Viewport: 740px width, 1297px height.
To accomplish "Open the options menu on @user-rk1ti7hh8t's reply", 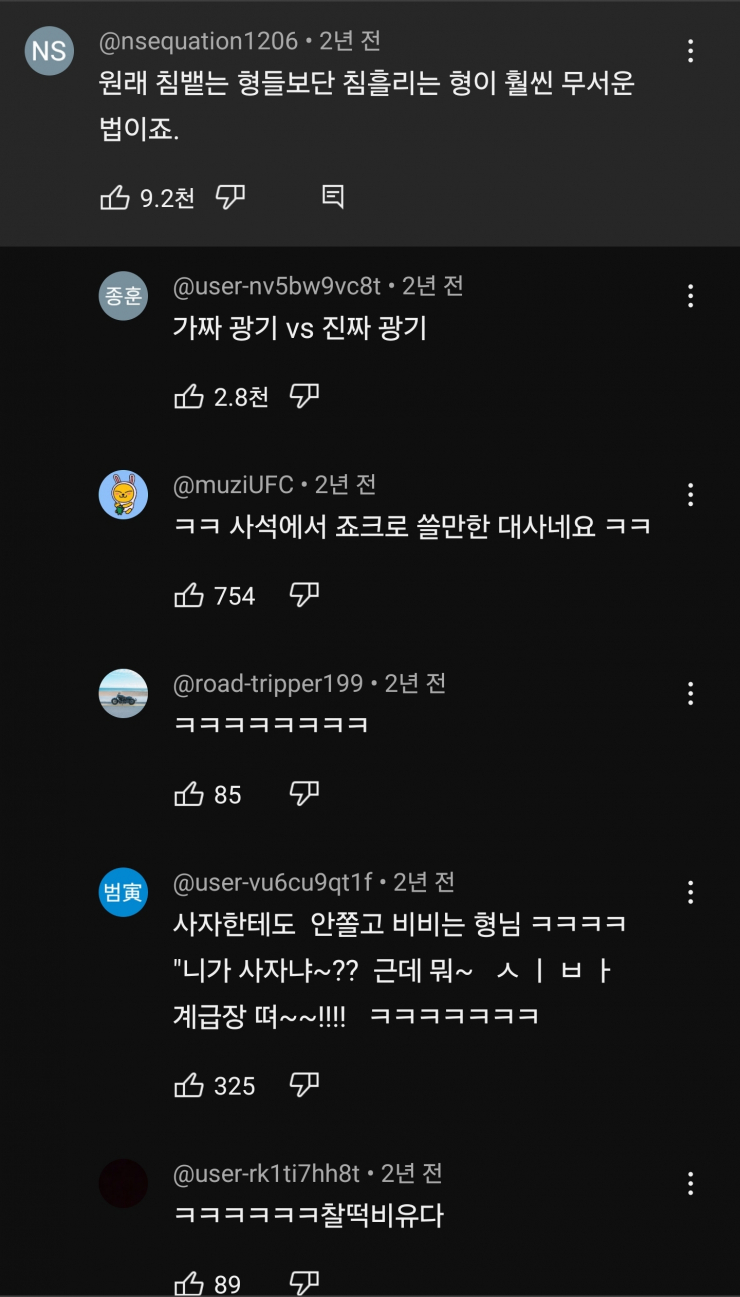I will click(689, 1184).
